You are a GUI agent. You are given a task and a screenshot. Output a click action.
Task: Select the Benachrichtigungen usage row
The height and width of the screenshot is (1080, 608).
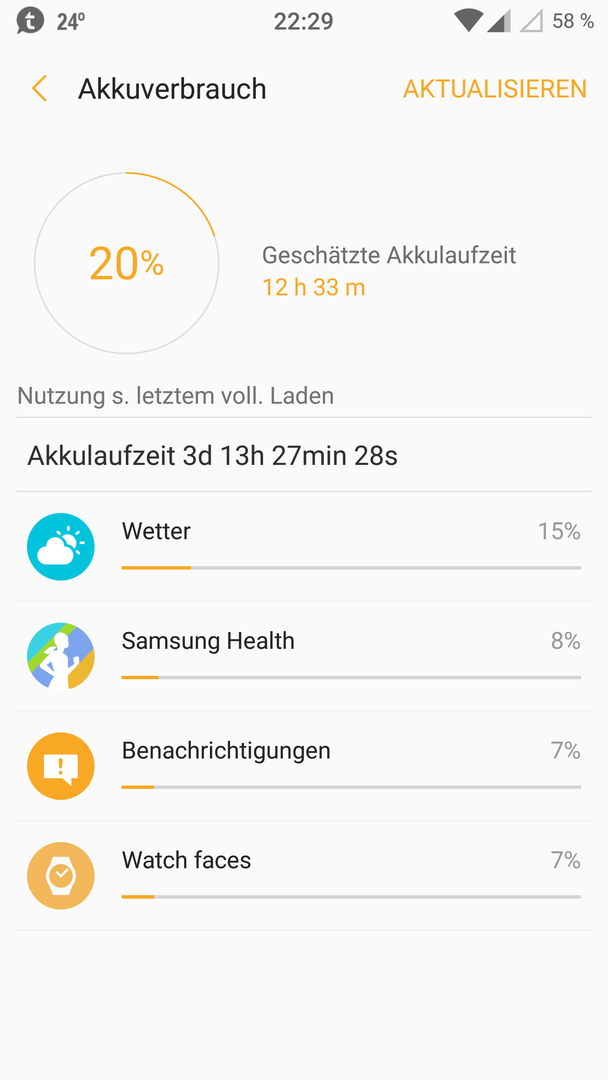[x=304, y=766]
